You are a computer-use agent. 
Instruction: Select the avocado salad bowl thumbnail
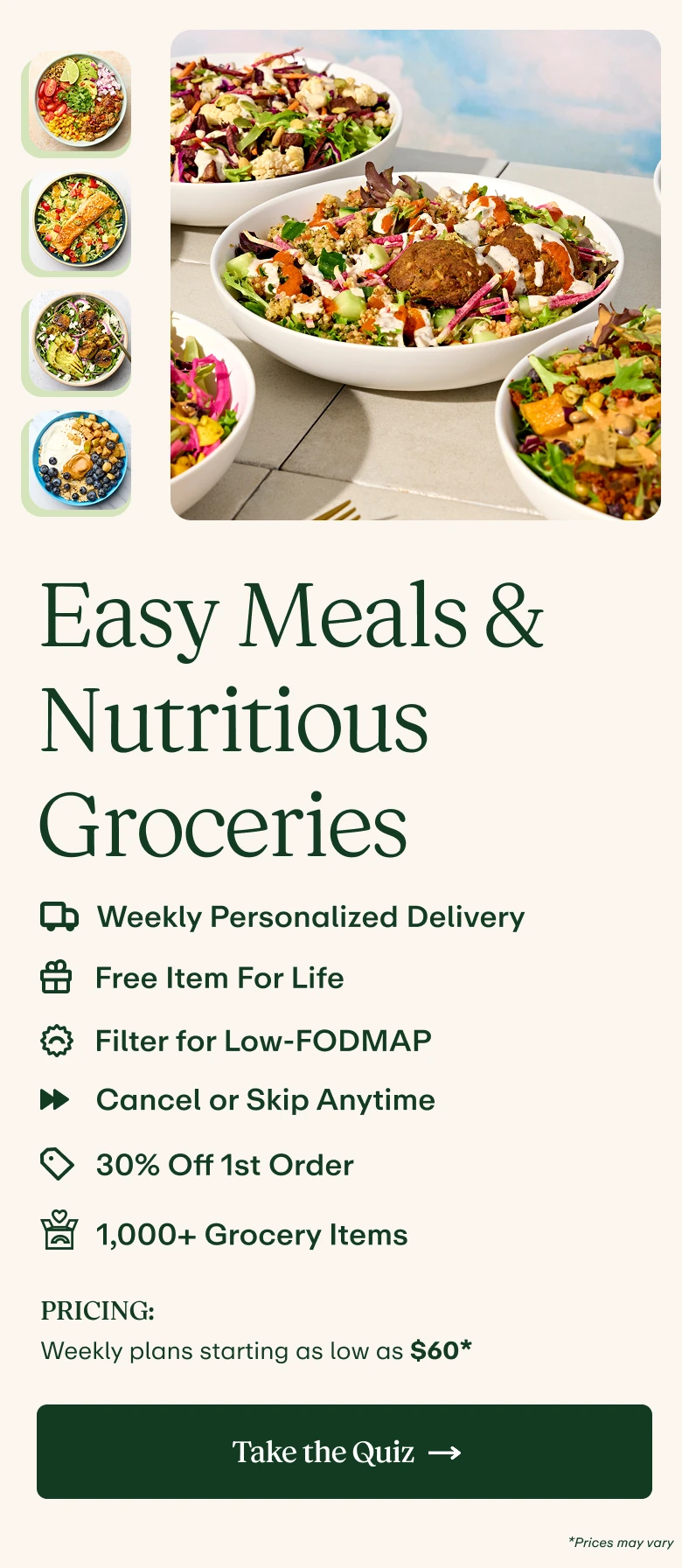(x=80, y=341)
